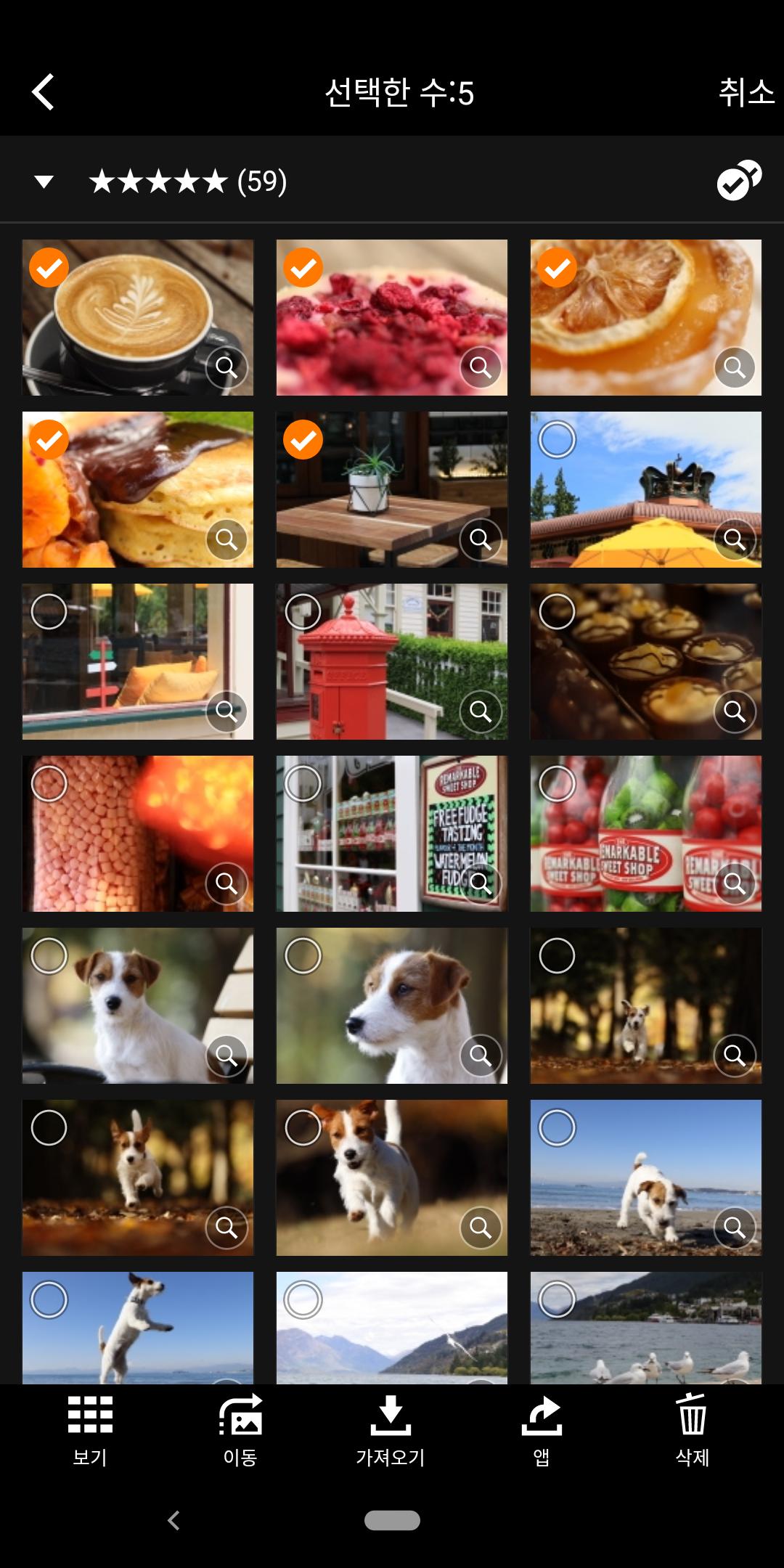Deselect the latte coffee photo

tap(49, 268)
